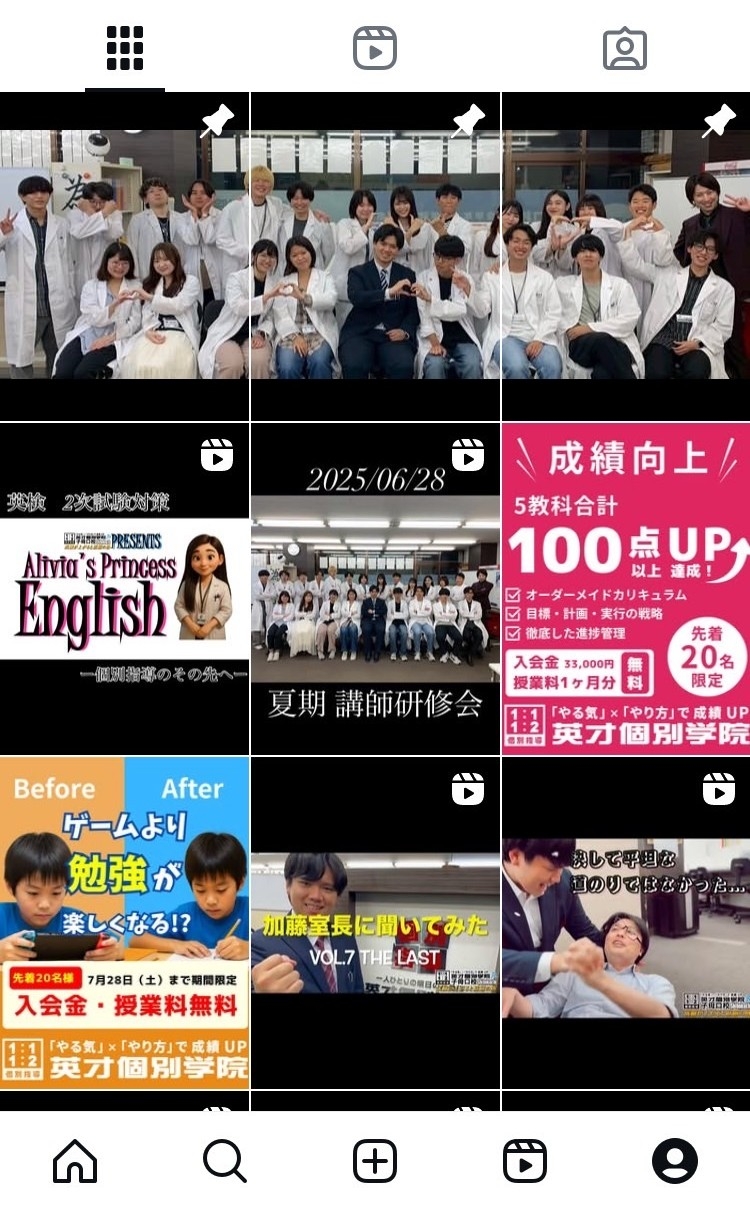Switch to the Reels tab on profile
The width and height of the screenshot is (750, 1210).
pyautogui.click(x=375, y=48)
